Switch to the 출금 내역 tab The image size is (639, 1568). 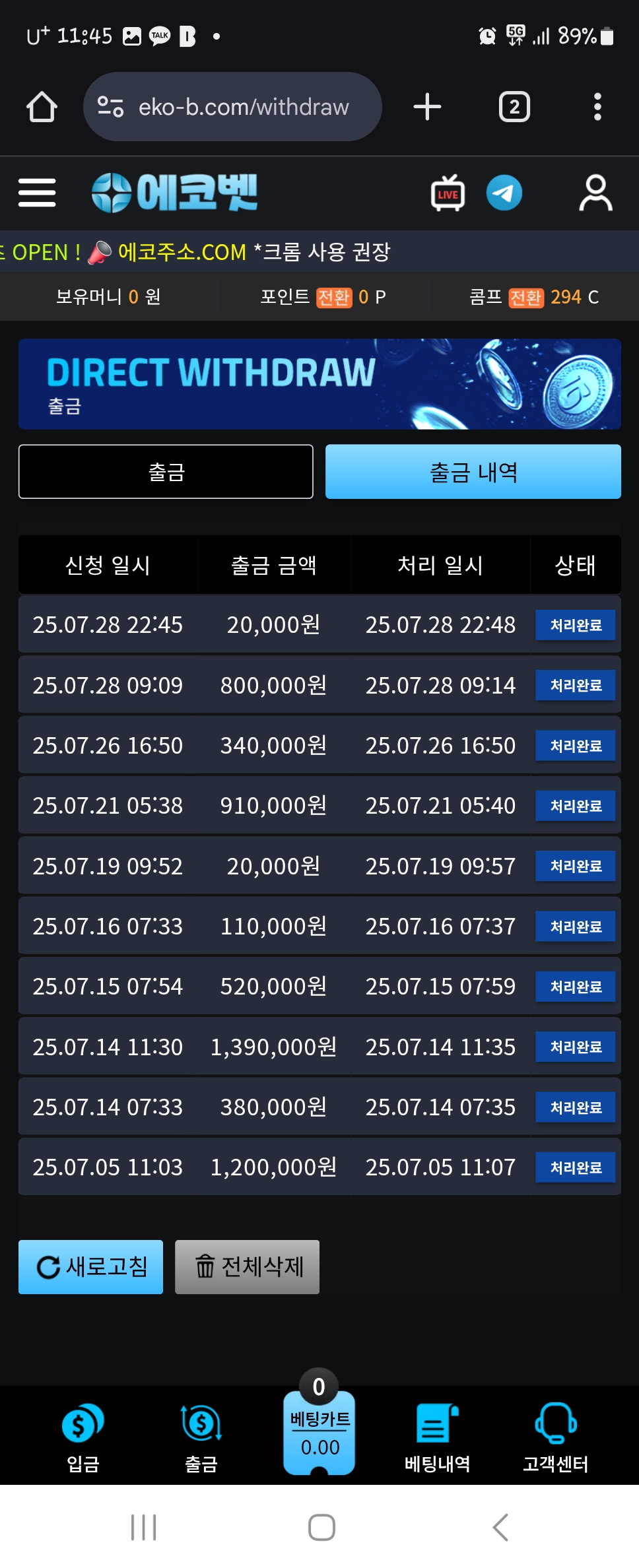(473, 472)
